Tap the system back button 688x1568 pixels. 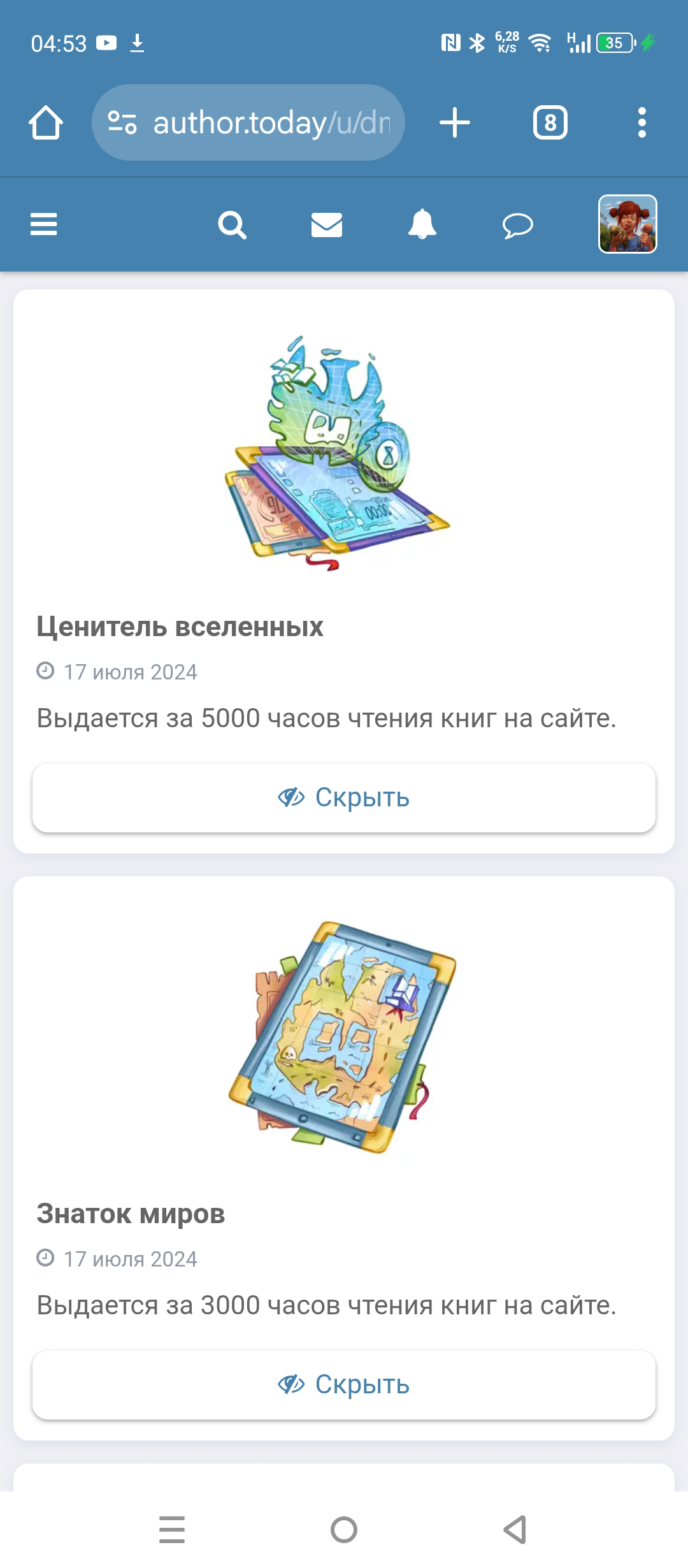coord(515,1529)
